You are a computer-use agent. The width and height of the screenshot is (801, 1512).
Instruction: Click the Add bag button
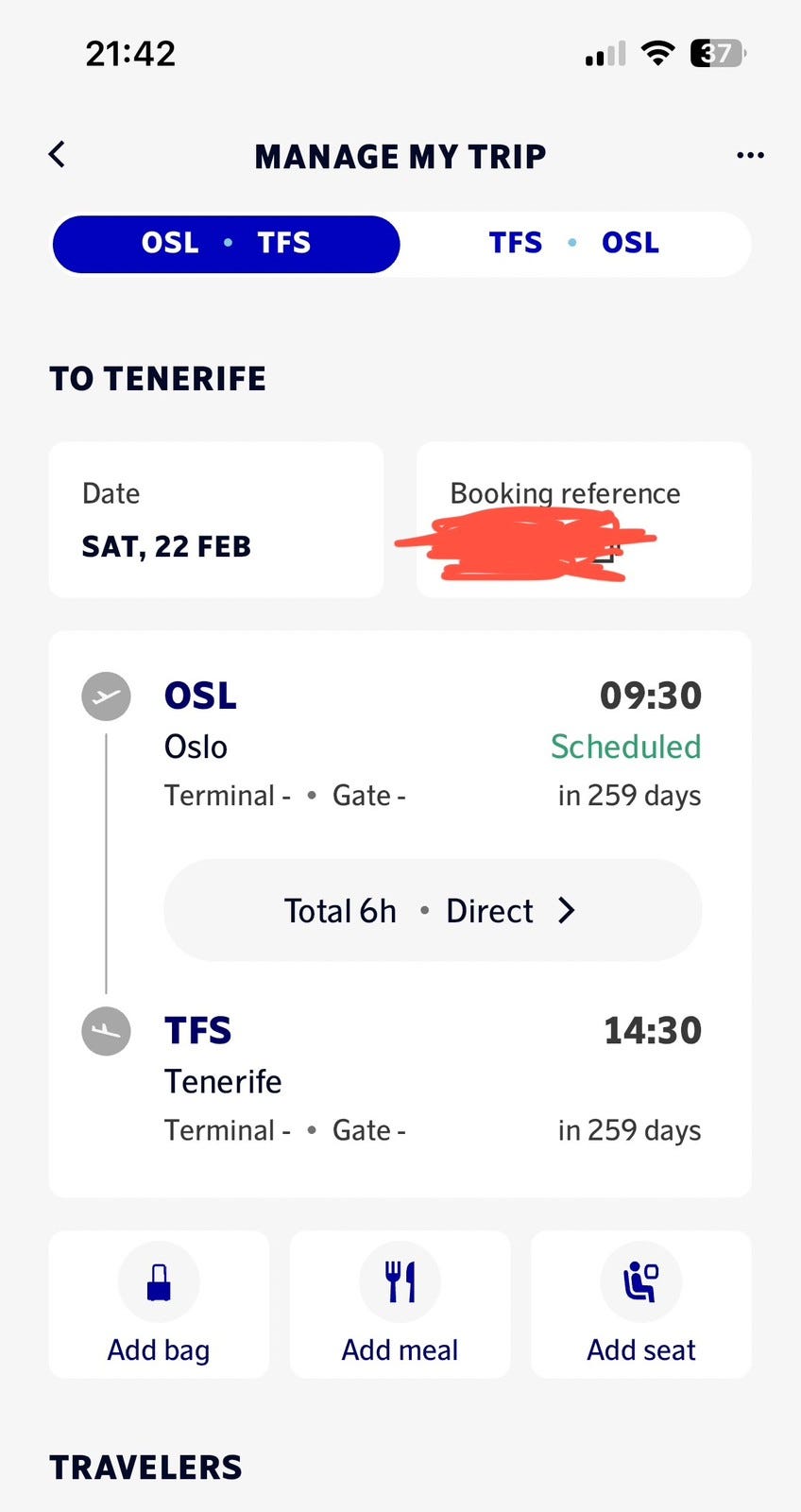pyautogui.click(x=158, y=1306)
